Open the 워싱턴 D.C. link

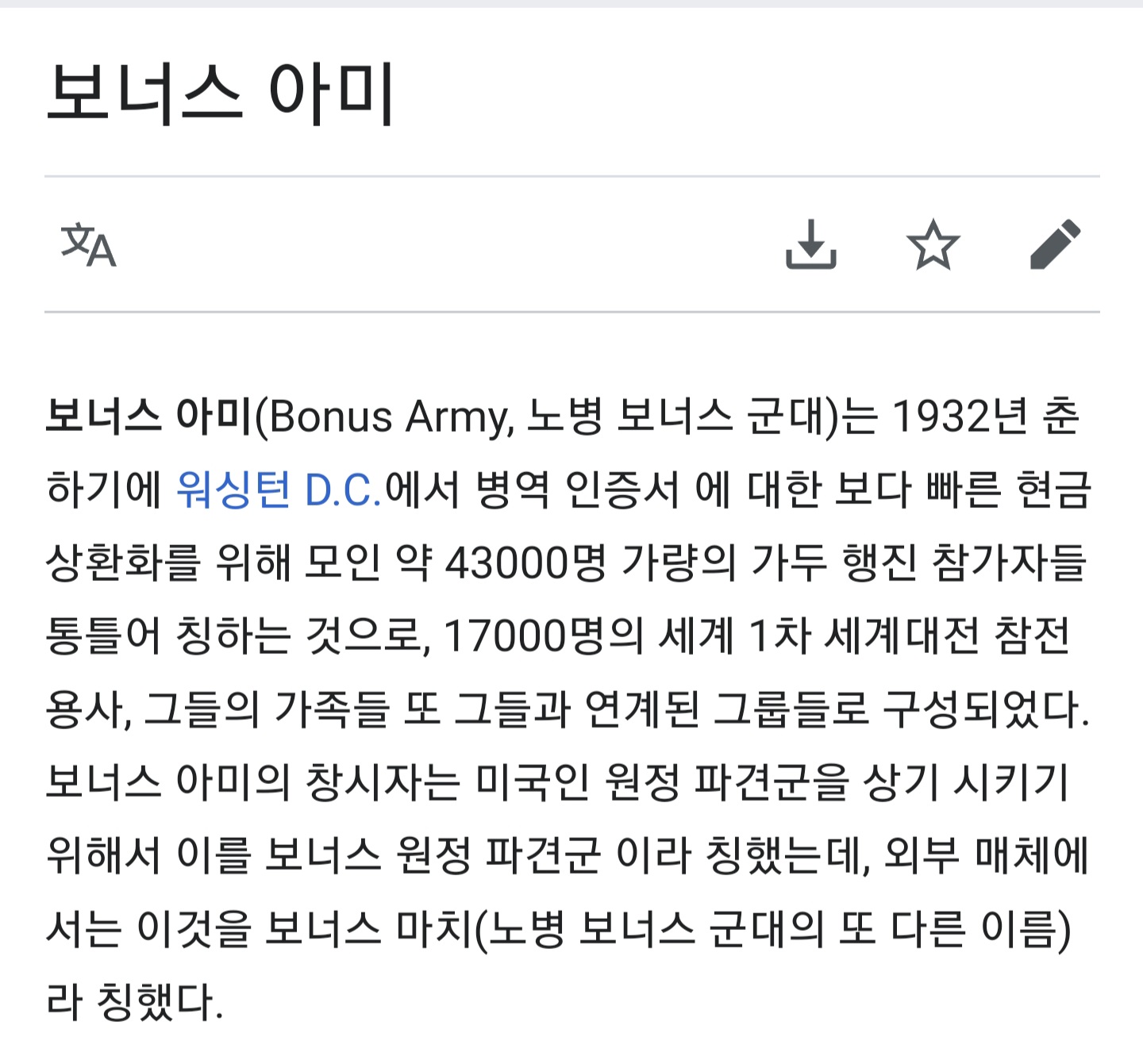pyautogui.click(x=279, y=490)
